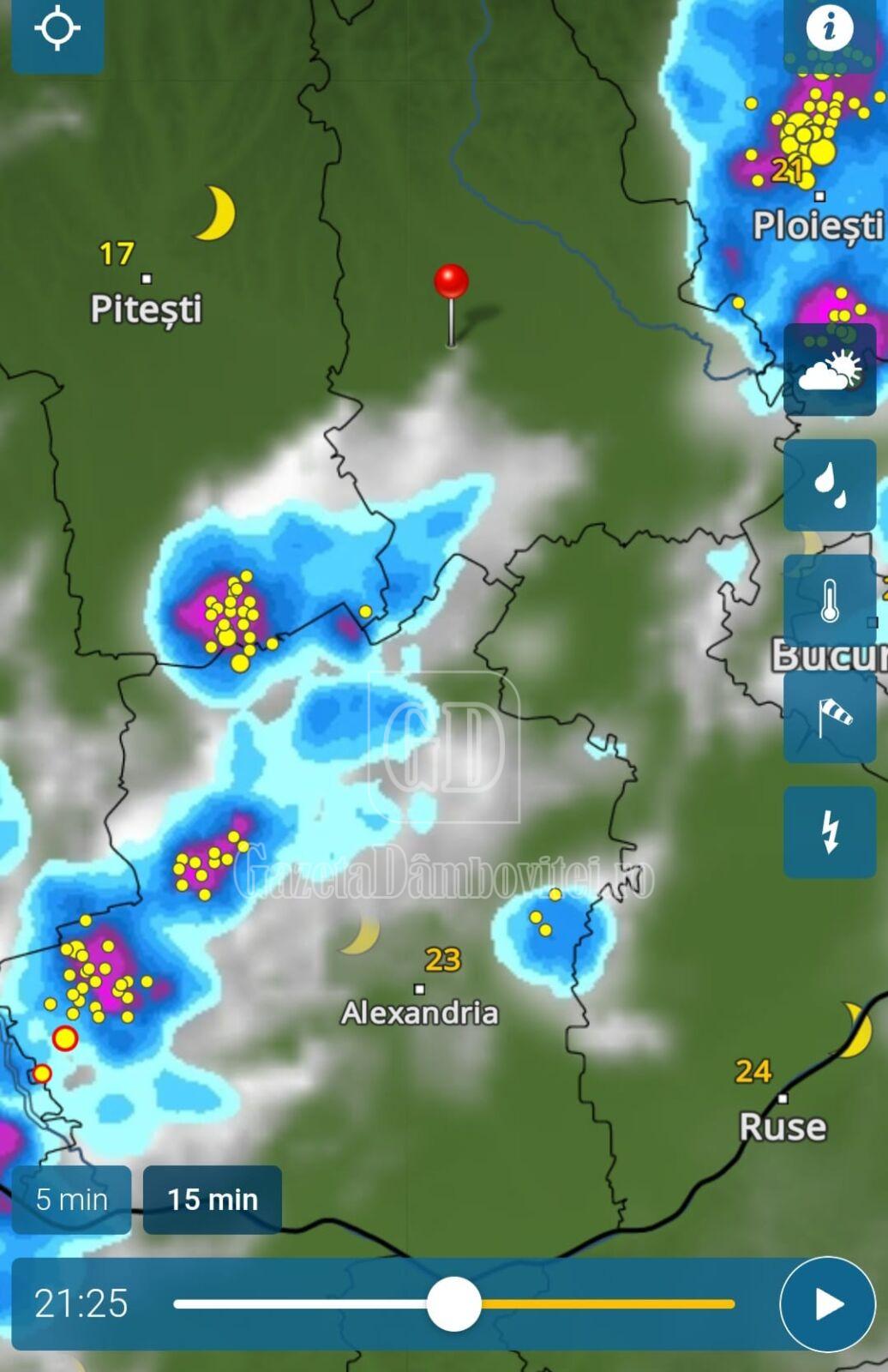Show the wind sock layer
Screen dimensions: 888x1372
pyautogui.click(x=830, y=717)
